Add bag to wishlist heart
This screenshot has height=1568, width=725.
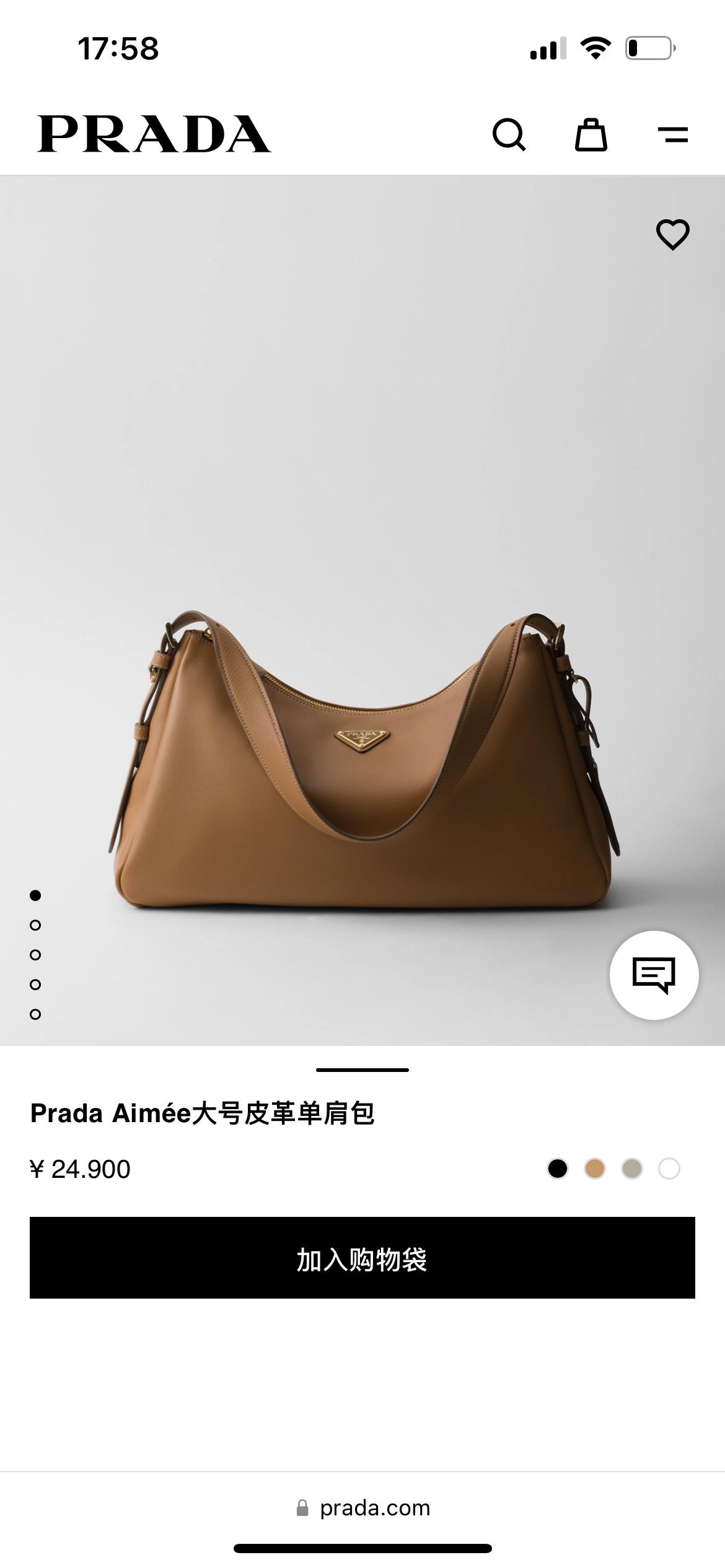(x=672, y=235)
